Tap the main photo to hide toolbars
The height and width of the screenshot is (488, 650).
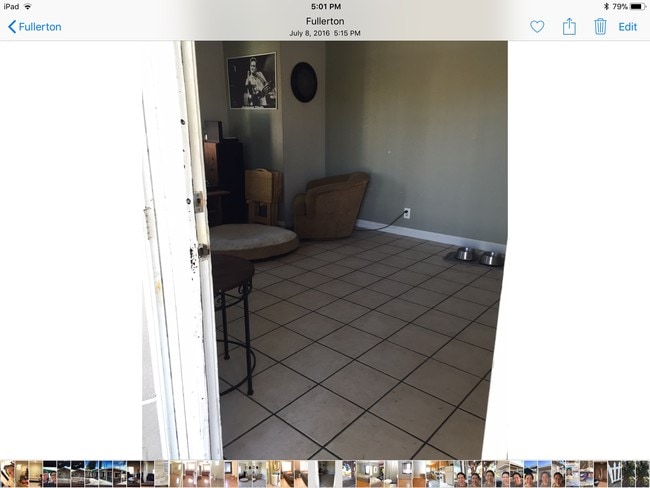tap(325, 250)
